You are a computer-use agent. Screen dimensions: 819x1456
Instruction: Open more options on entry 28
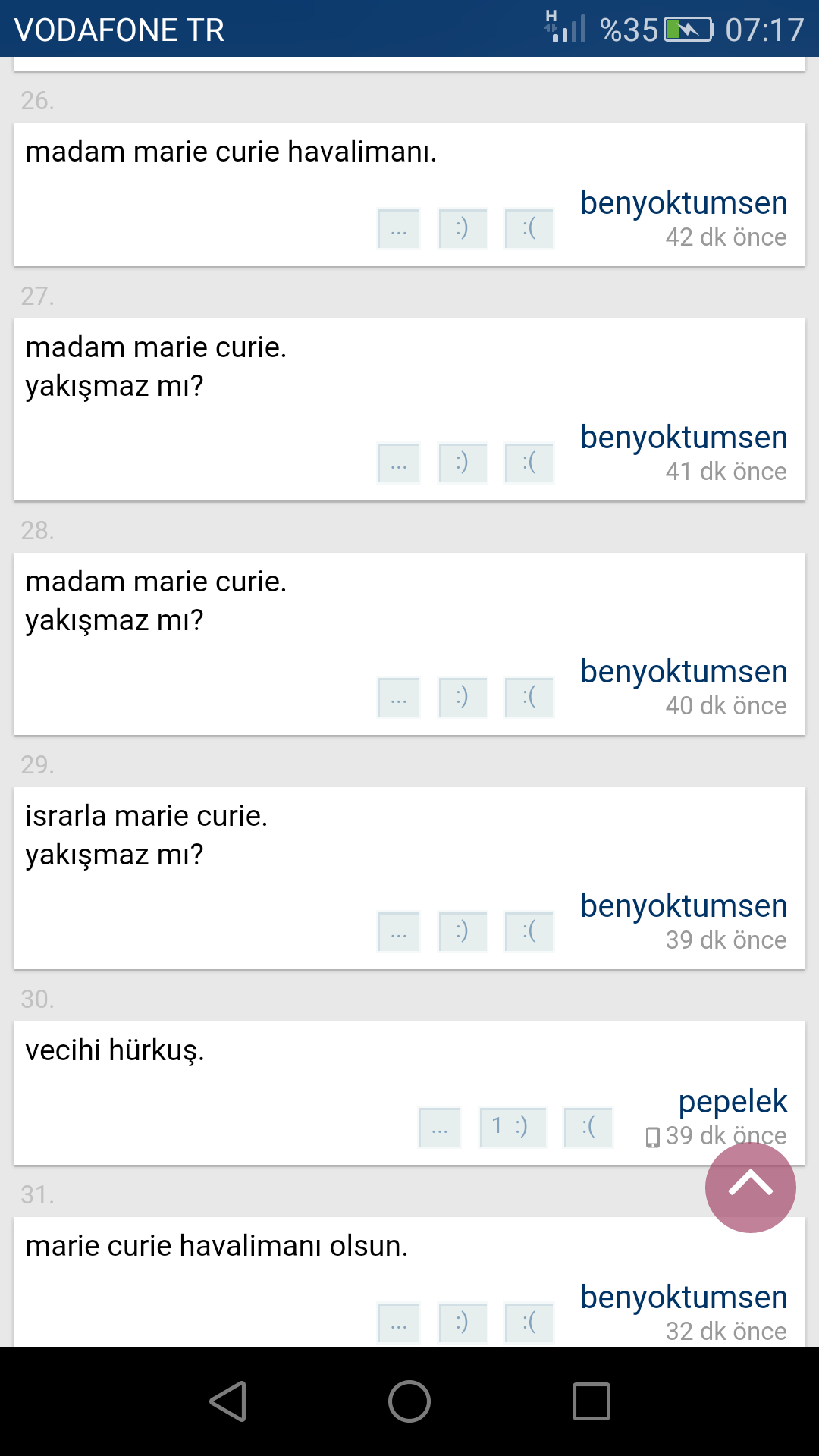tap(398, 697)
